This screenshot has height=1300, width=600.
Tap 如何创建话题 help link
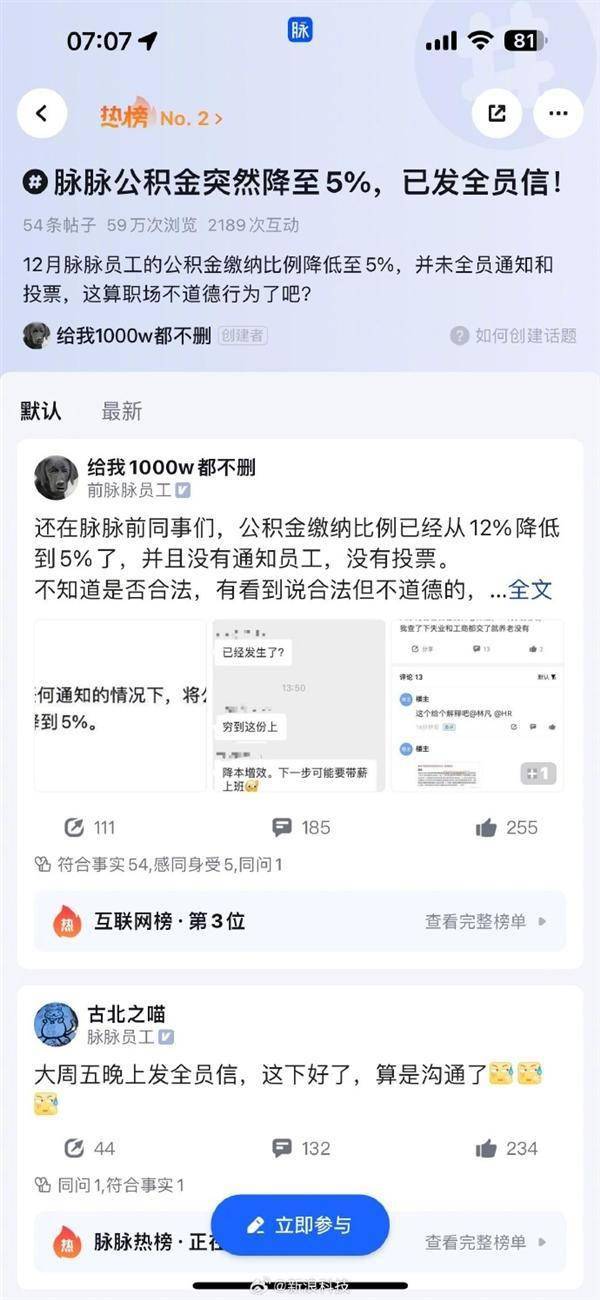click(514, 336)
